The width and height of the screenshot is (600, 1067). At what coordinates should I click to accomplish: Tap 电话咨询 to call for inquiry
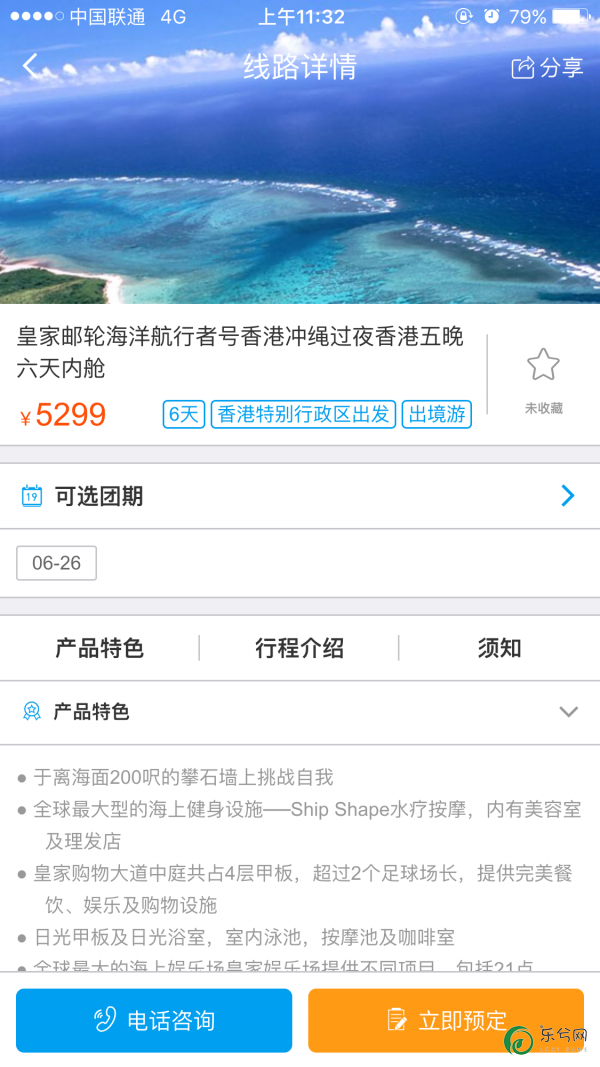[154, 1020]
